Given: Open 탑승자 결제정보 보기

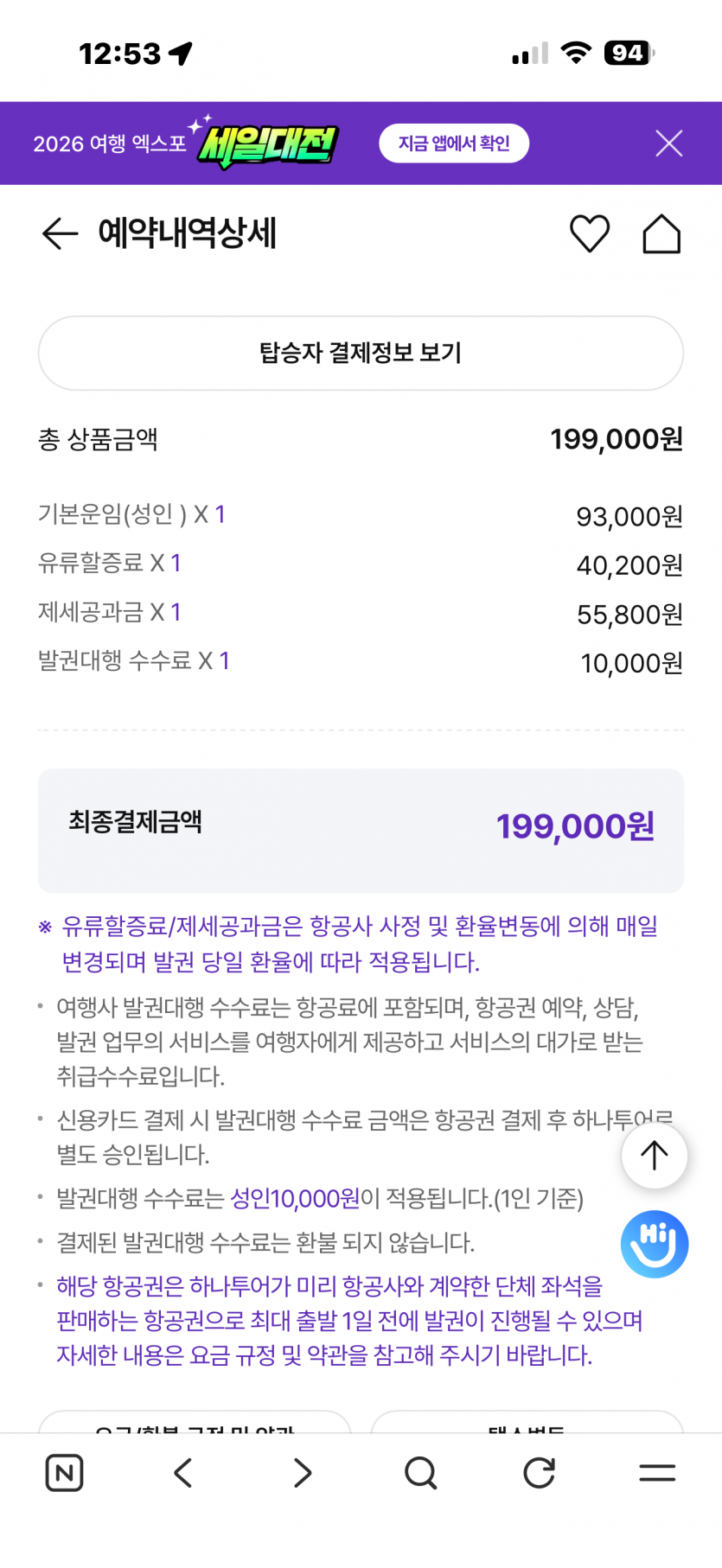Looking at the screenshot, I should (361, 353).
